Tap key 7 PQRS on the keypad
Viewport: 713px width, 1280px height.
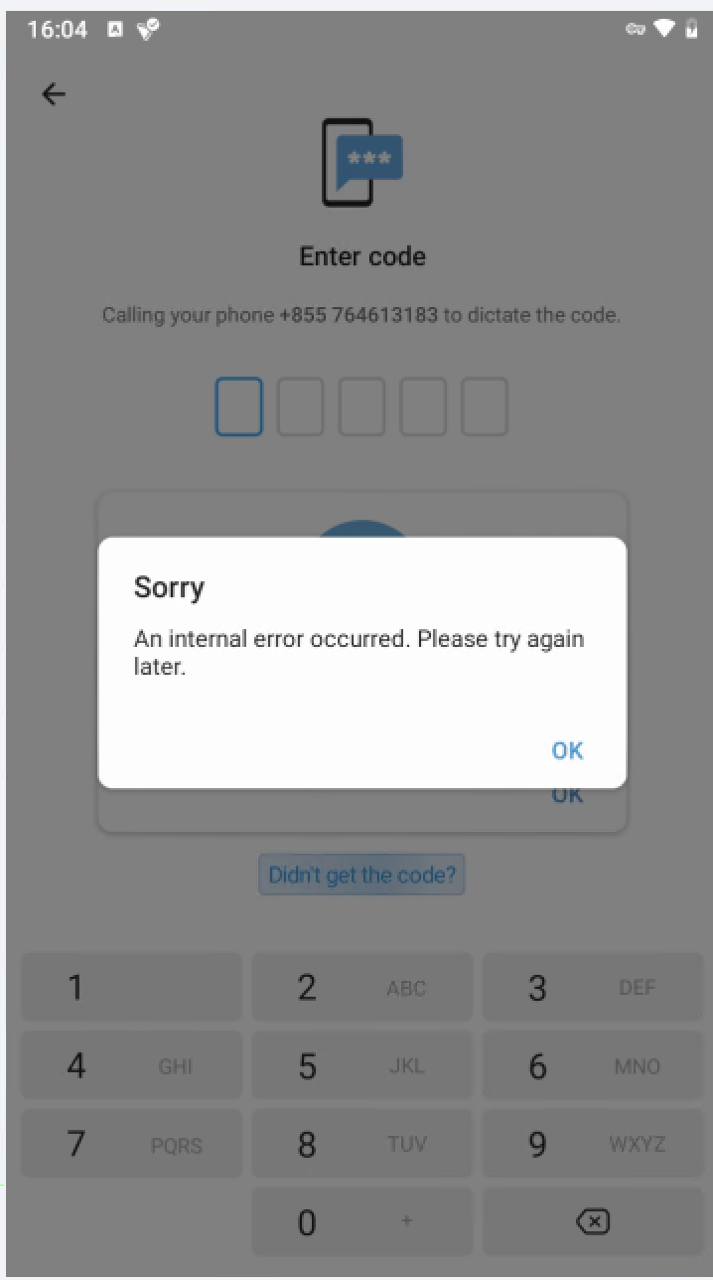(x=131, y=1144)
